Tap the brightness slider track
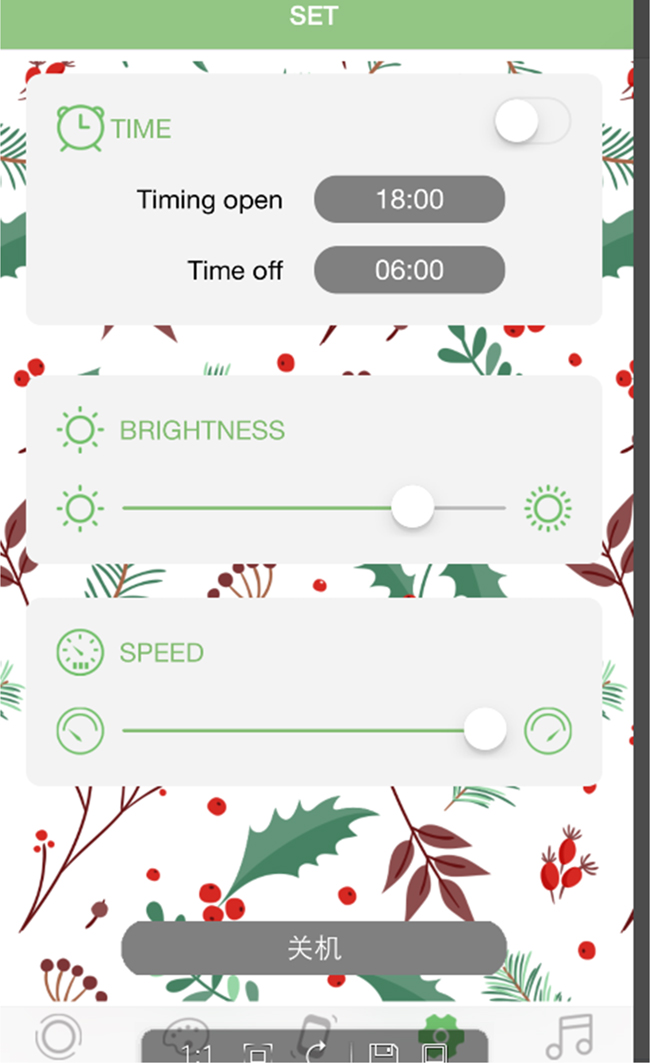Image resolution: width=650 pixels, height=1063 pixels. coord(314,507)
